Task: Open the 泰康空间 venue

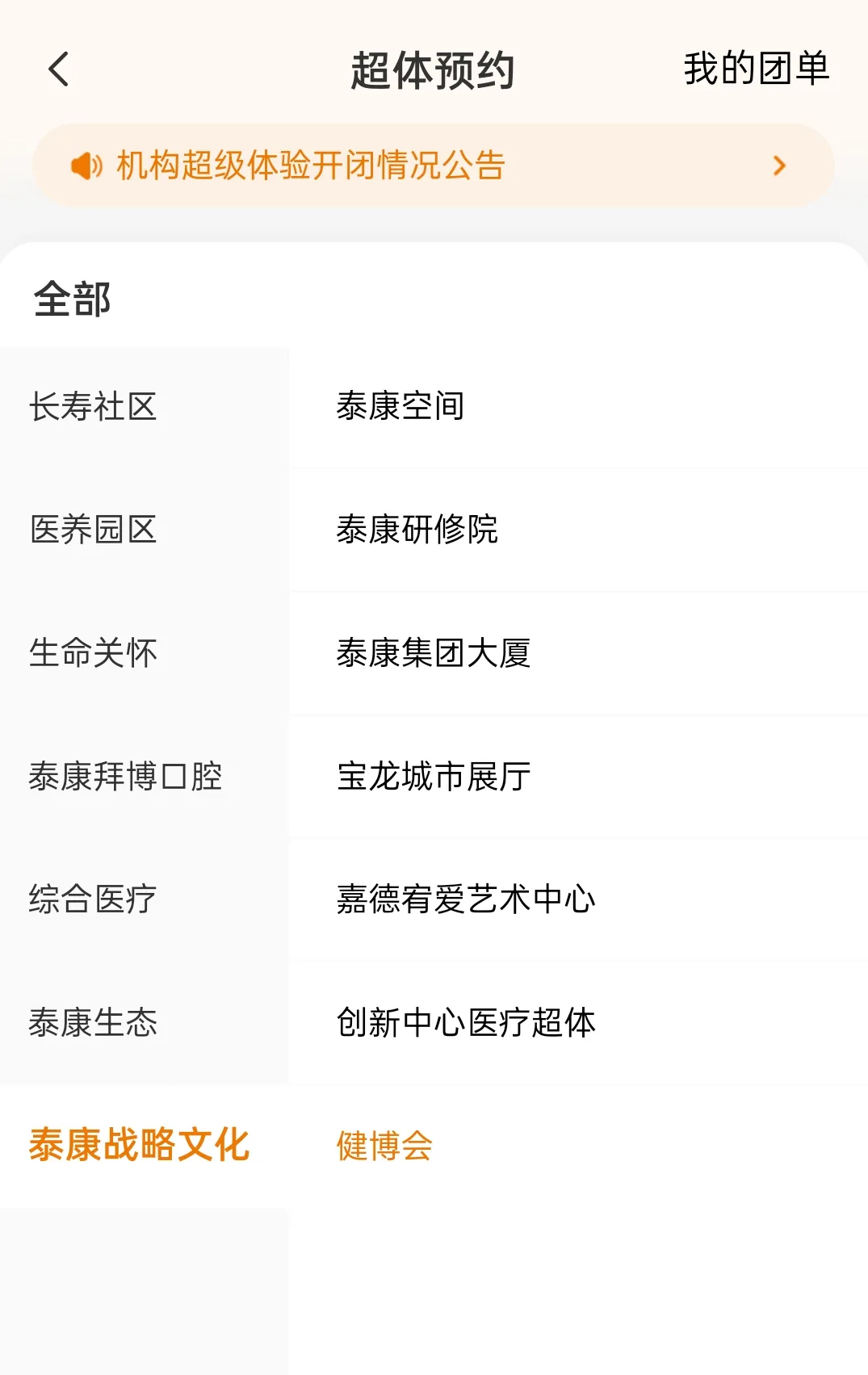Action: (x=400, y=406)
